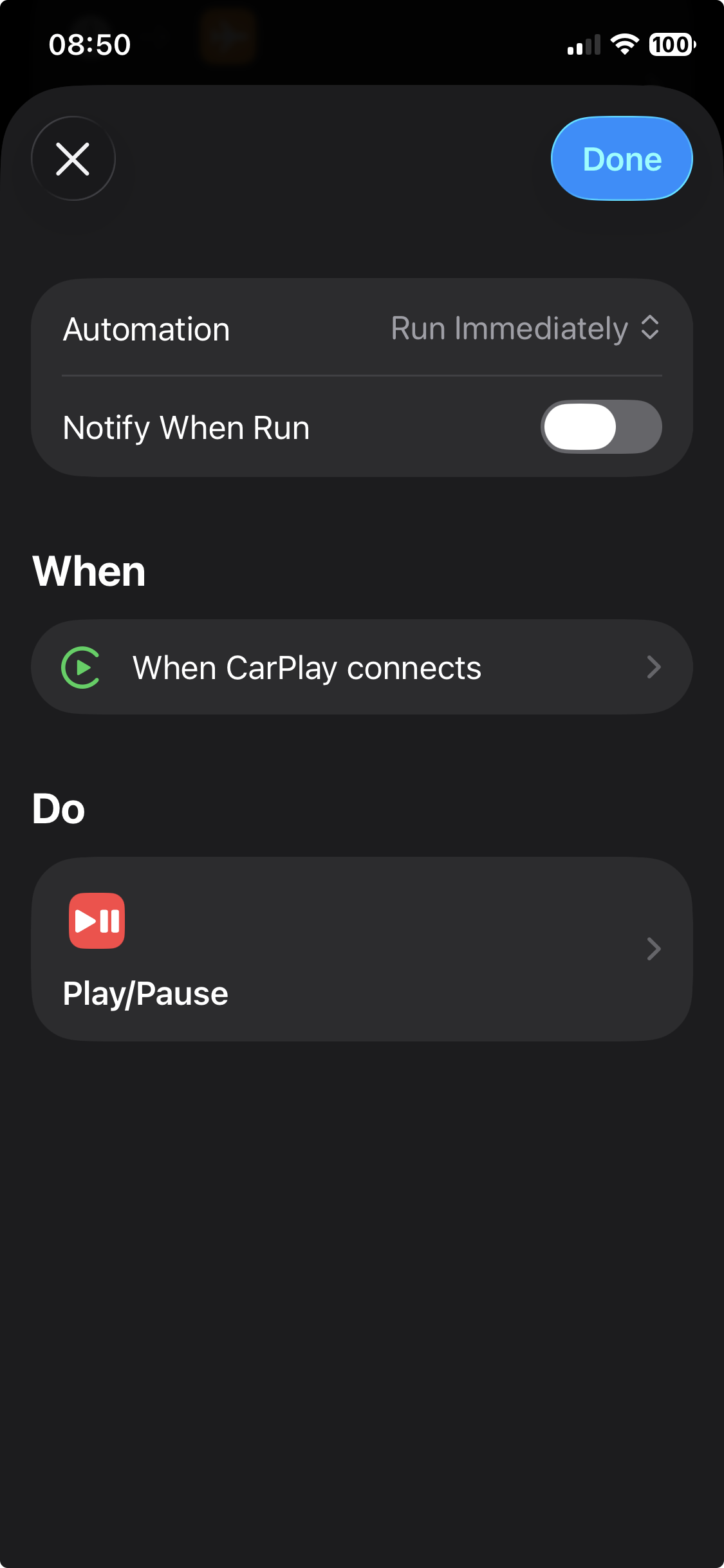The image size is (724, 1568).
Task: Open the Play/Pause action
Action: pyautogui.click(x=362, y=949)
